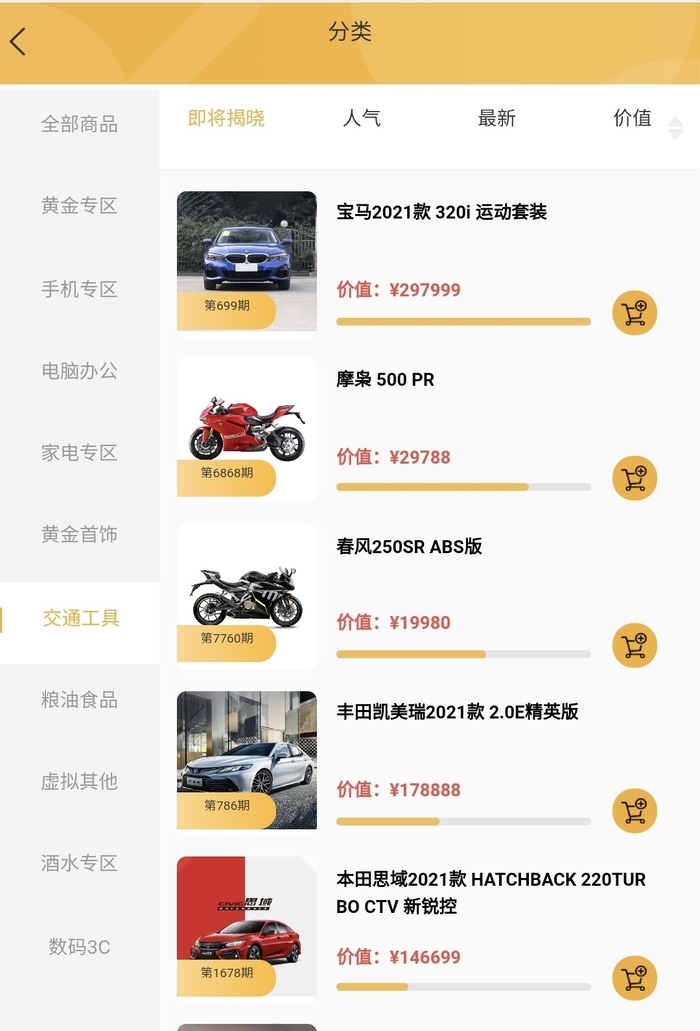Image resolution: width=700 pixels, height=1031 pixels.
Task: Sort products by 人气
Action: pos(361,118)
